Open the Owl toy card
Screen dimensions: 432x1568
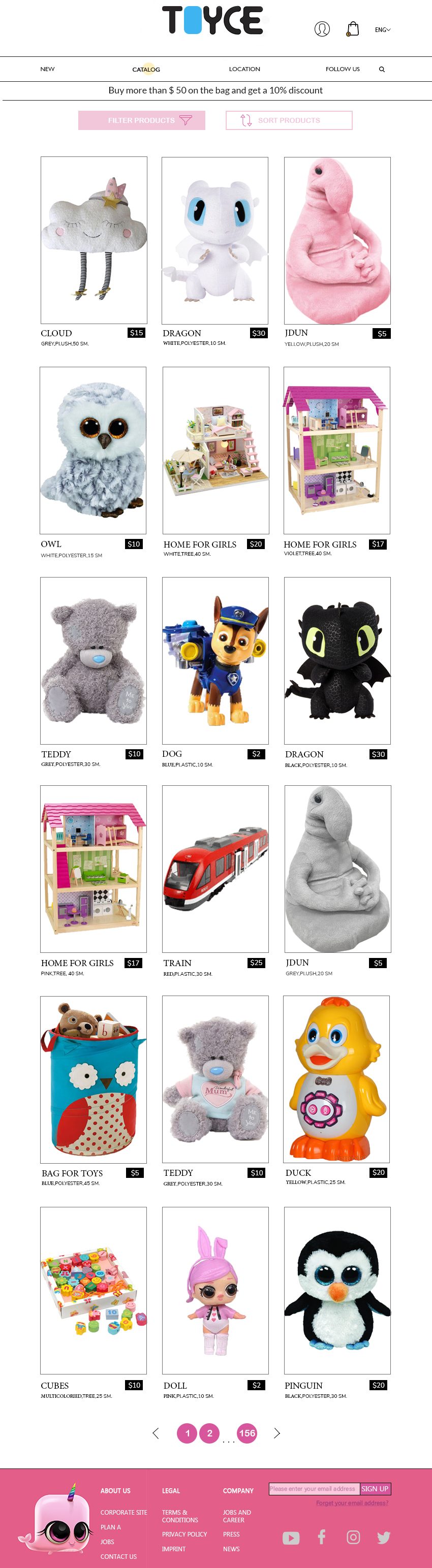pos(93,450)
